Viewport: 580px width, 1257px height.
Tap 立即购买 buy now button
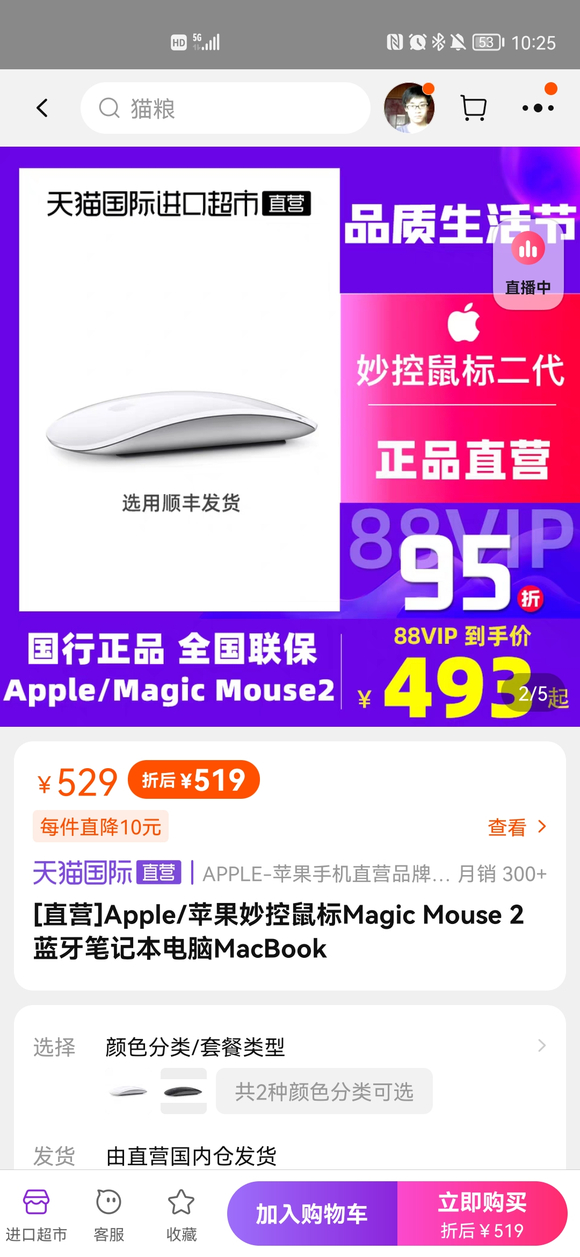(483, 1214)
